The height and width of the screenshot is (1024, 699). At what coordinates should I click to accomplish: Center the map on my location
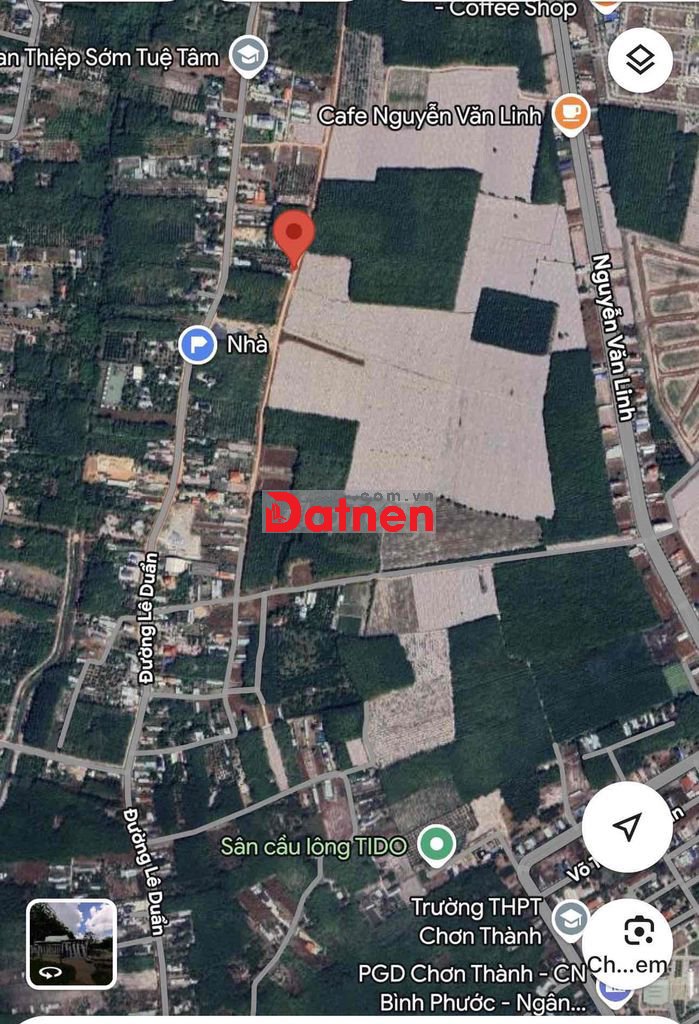point(627,826)
